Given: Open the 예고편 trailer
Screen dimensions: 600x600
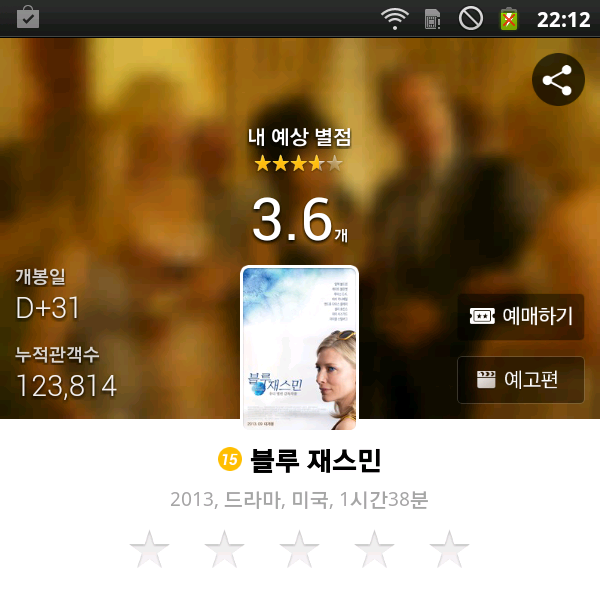Looking at the screenshot, I should pyautogui.click(x=521, y=380).
